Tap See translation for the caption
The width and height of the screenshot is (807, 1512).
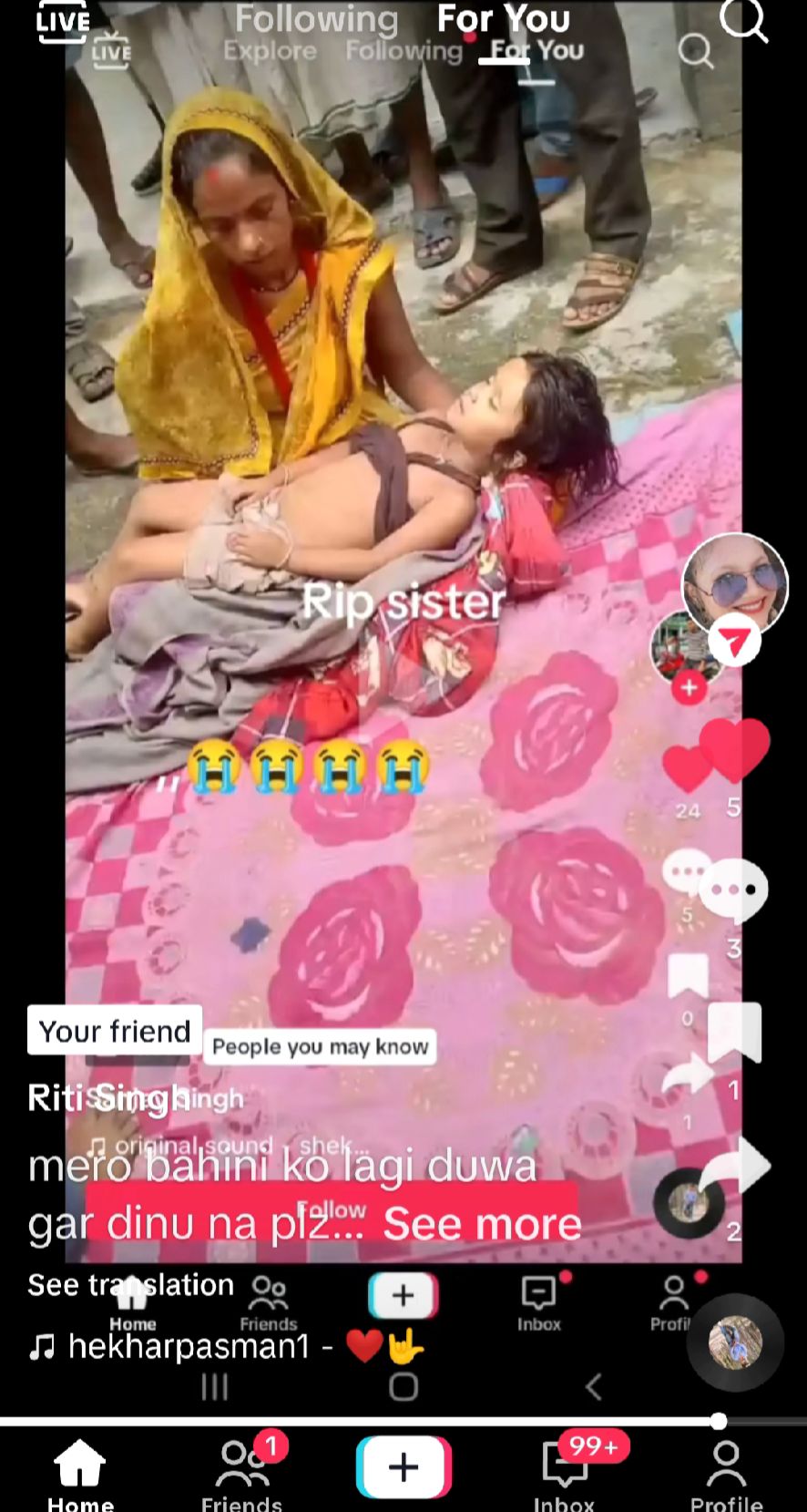click(x=130, y=1285)
